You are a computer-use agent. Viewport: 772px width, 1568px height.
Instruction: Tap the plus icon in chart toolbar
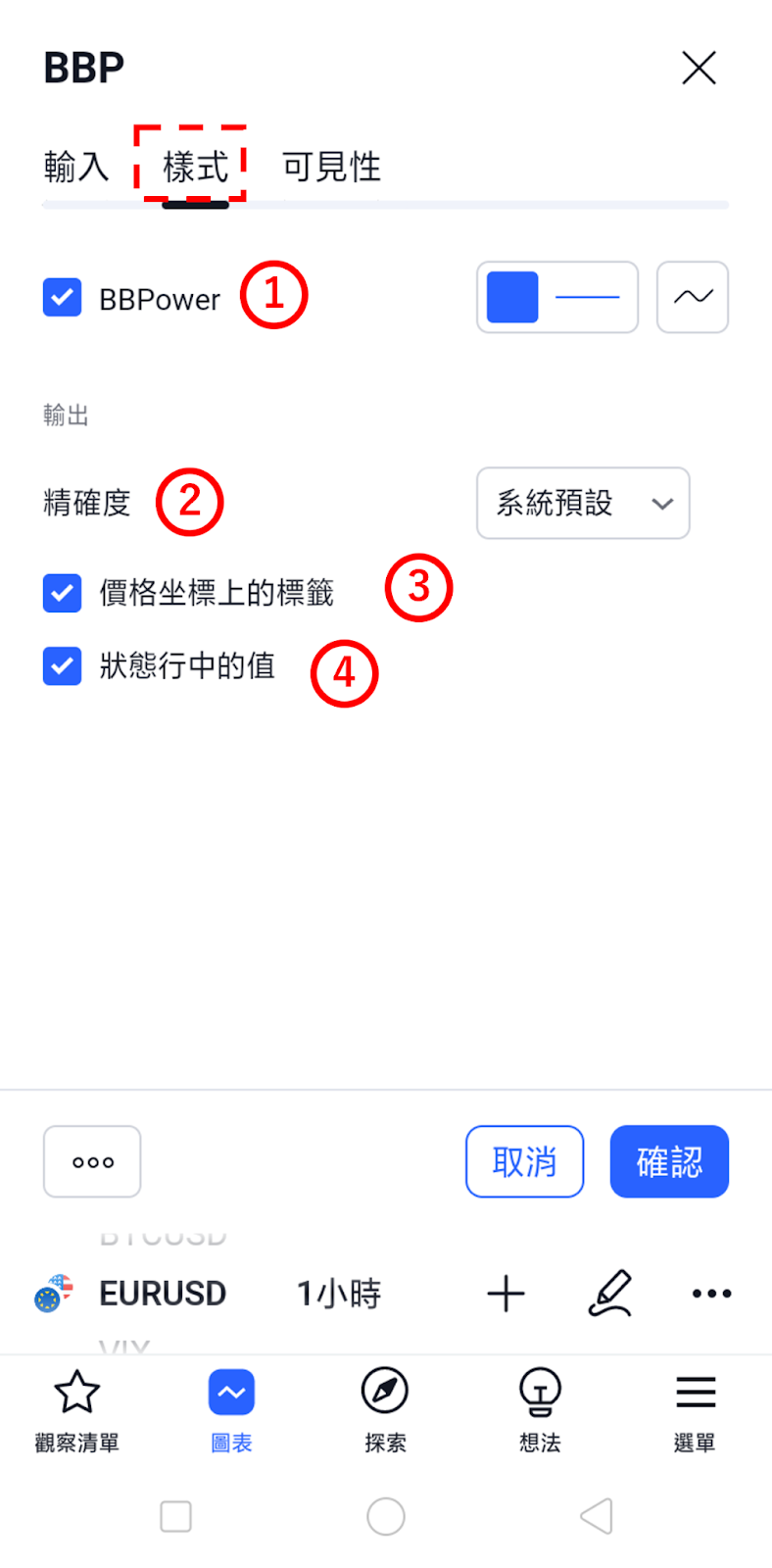pyautogui.click(x=507, y=1294)
